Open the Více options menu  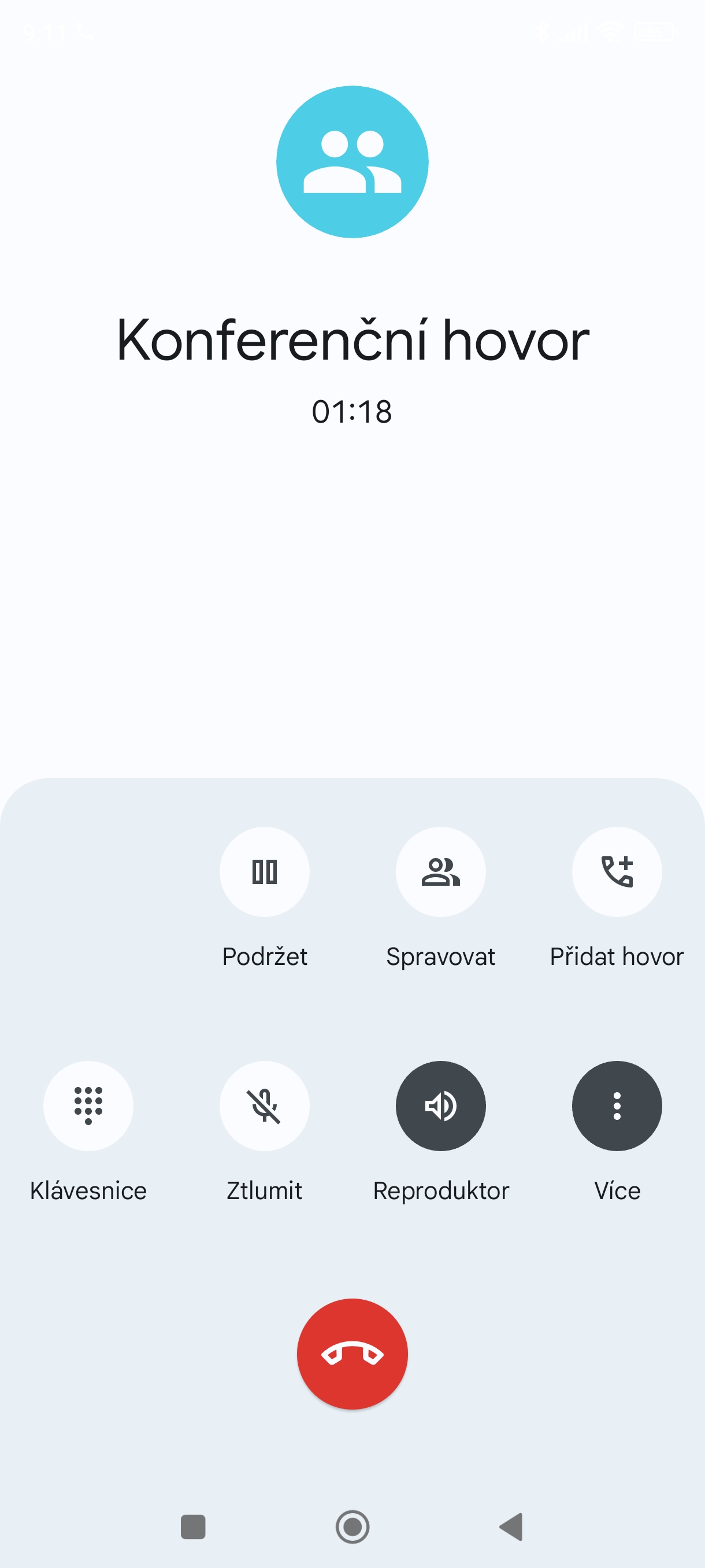(616, 1105)
